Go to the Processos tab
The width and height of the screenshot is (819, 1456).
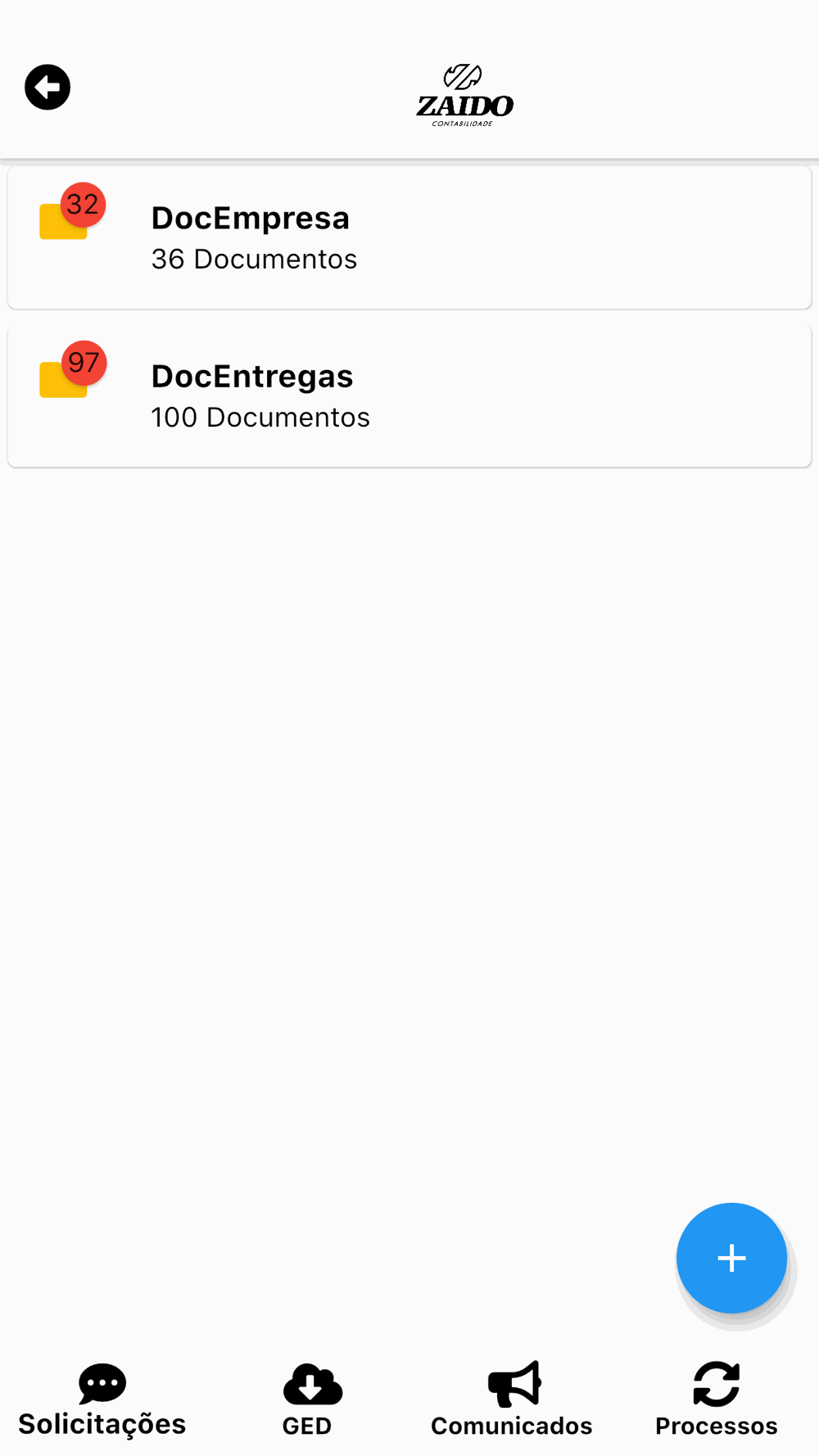(716, 1400)
